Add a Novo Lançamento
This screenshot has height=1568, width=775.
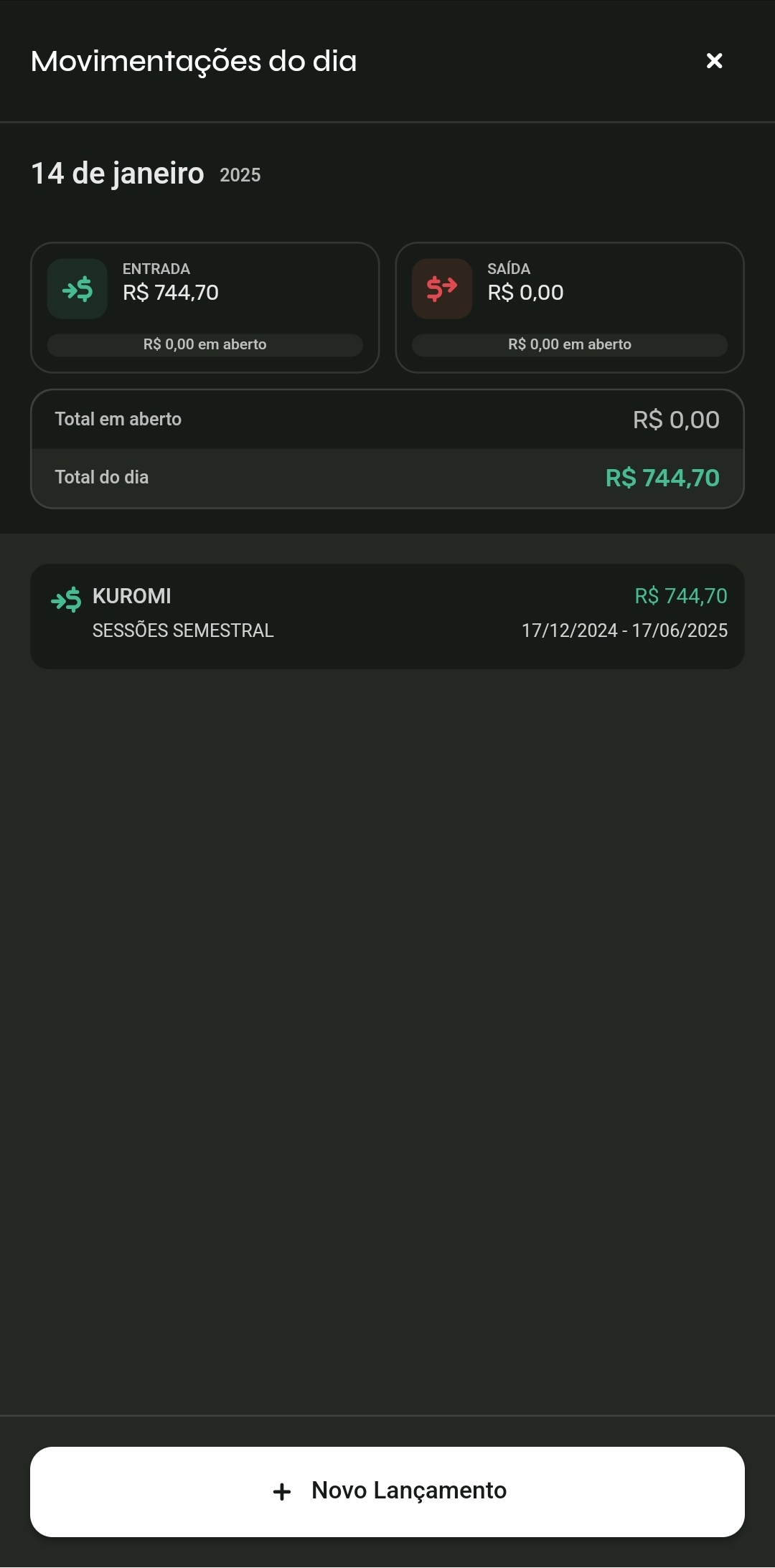(x=387, y=1491)
